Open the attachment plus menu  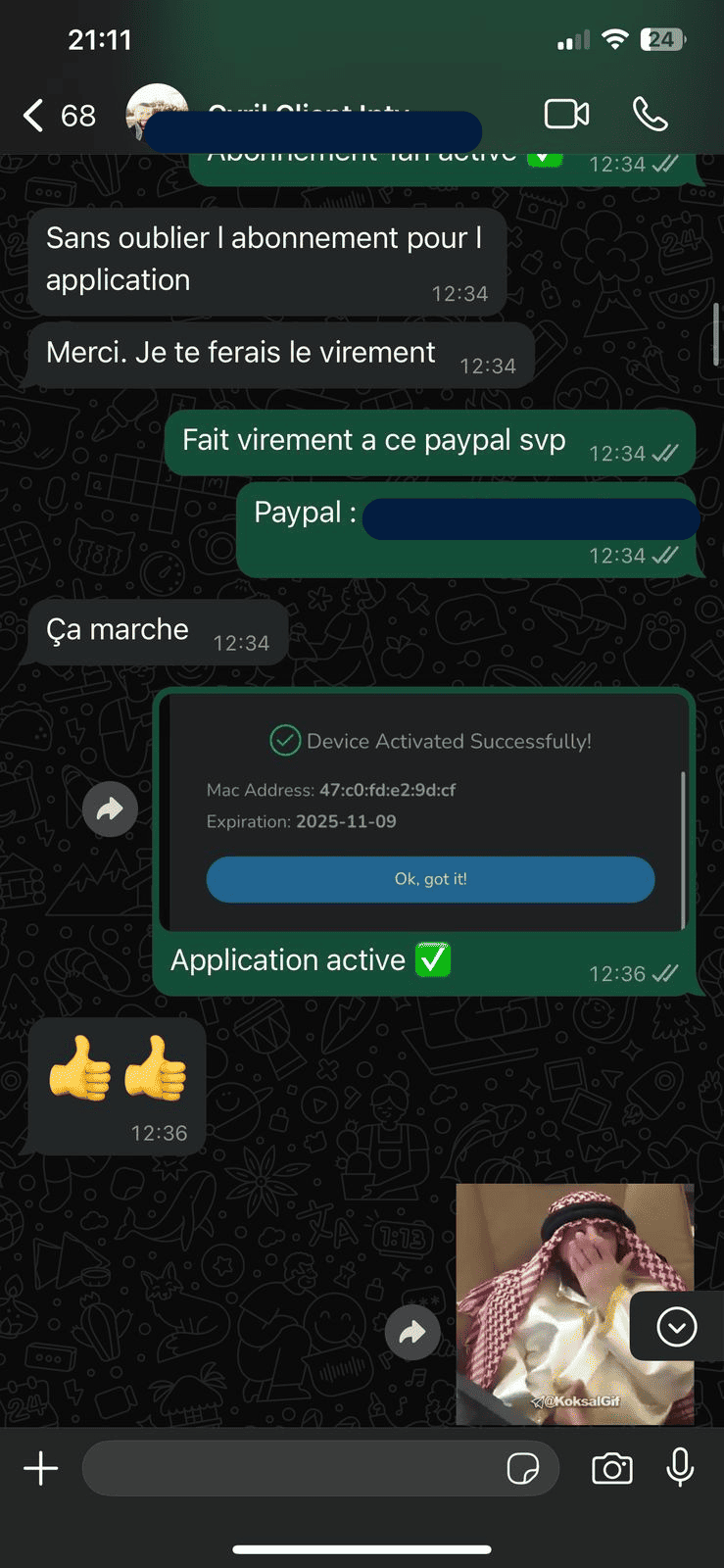click(41, 1468)
